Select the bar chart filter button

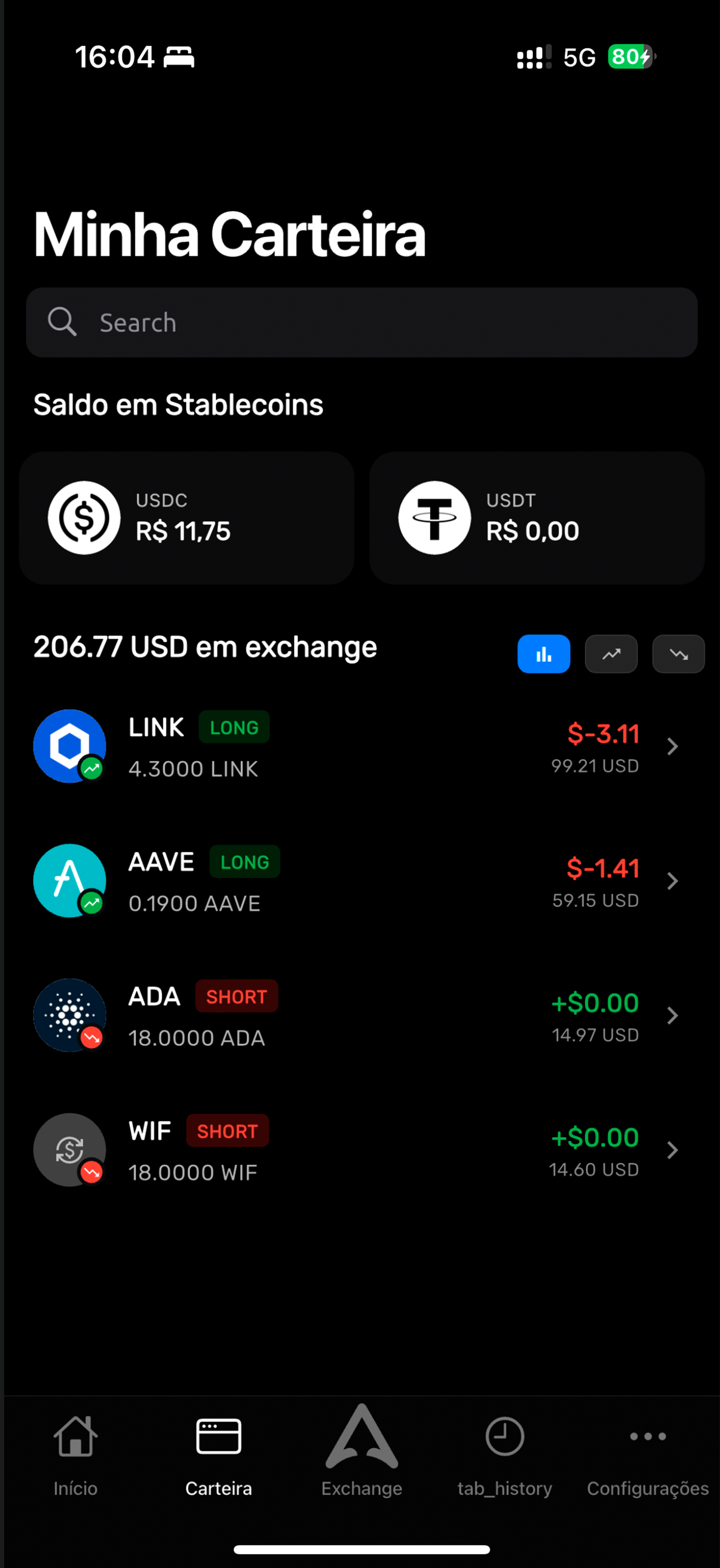pyautogui.click(x=543, y=654)
